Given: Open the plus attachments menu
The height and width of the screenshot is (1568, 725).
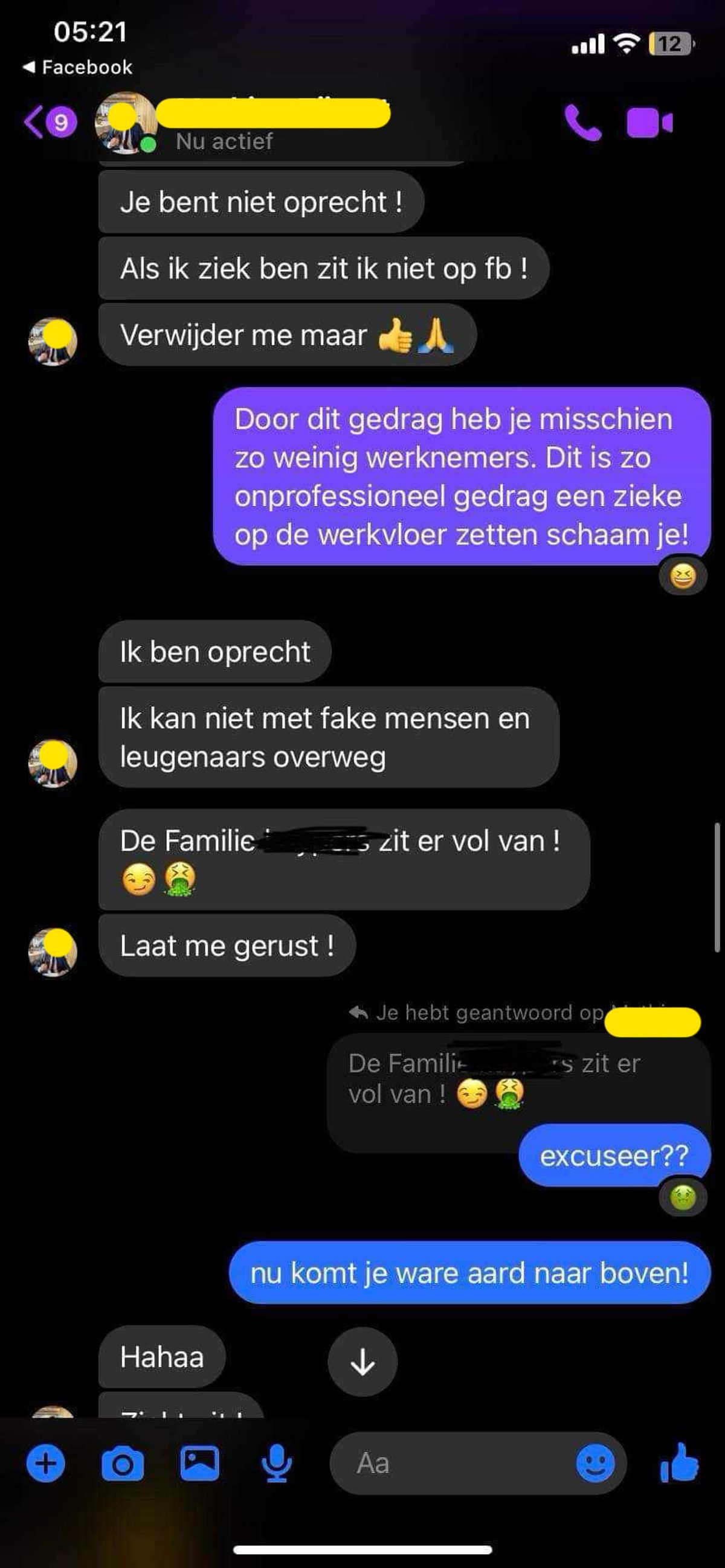Looking at the screenshot, I should coord(46,1463).
